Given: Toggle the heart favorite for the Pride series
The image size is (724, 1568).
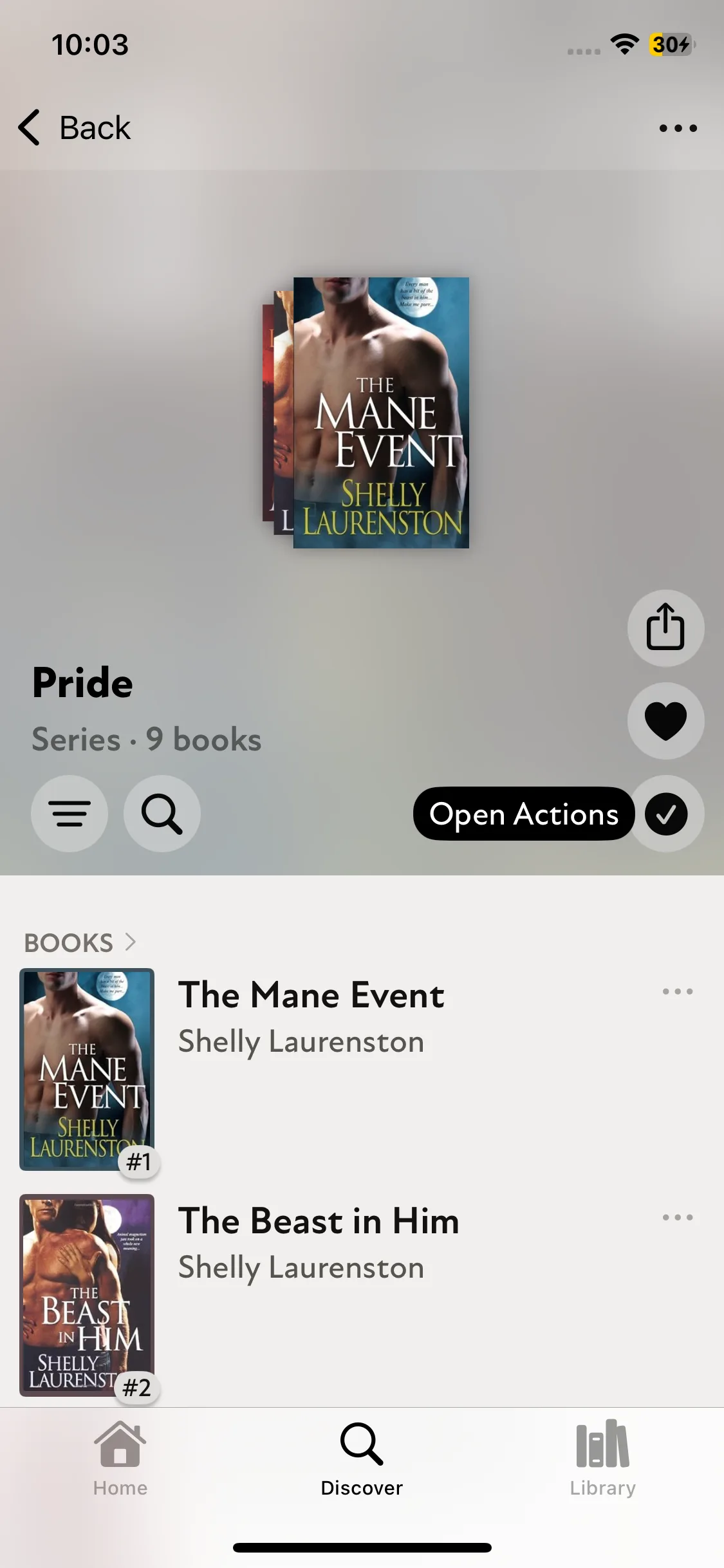Looking at the screenshot, I should tap(665, 720).
